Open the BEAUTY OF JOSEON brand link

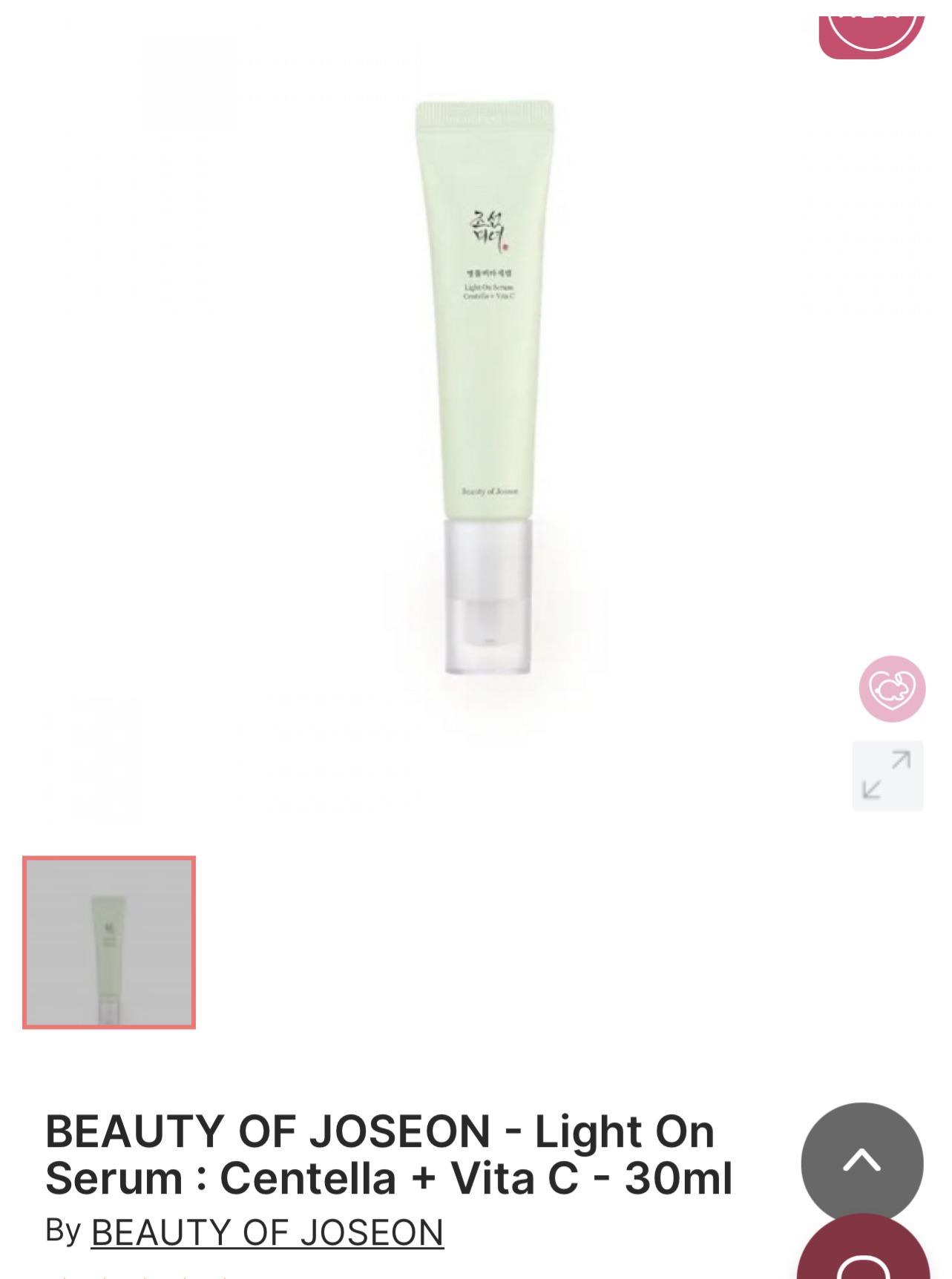coord(267,1232)
